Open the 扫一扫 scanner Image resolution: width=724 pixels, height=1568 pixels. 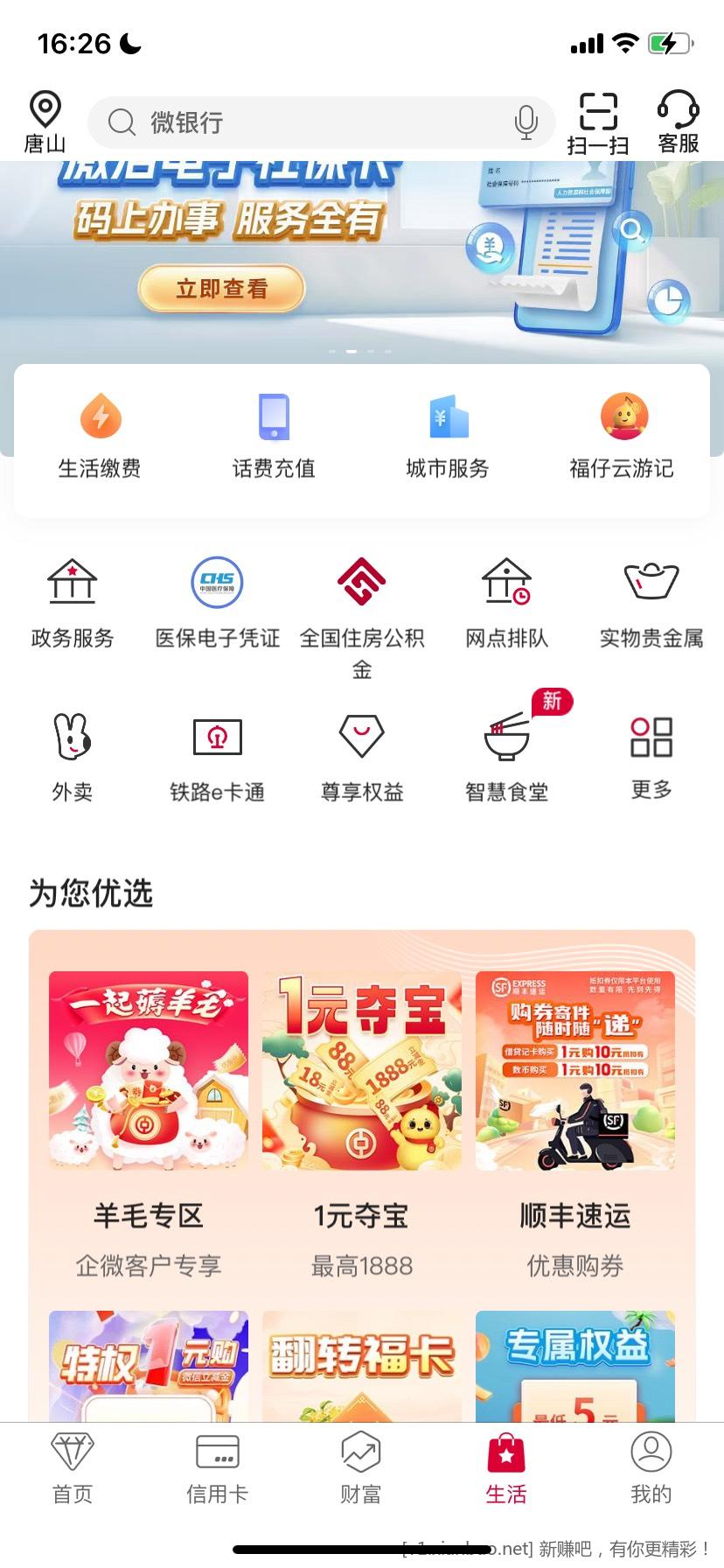(x=598, y=122)
